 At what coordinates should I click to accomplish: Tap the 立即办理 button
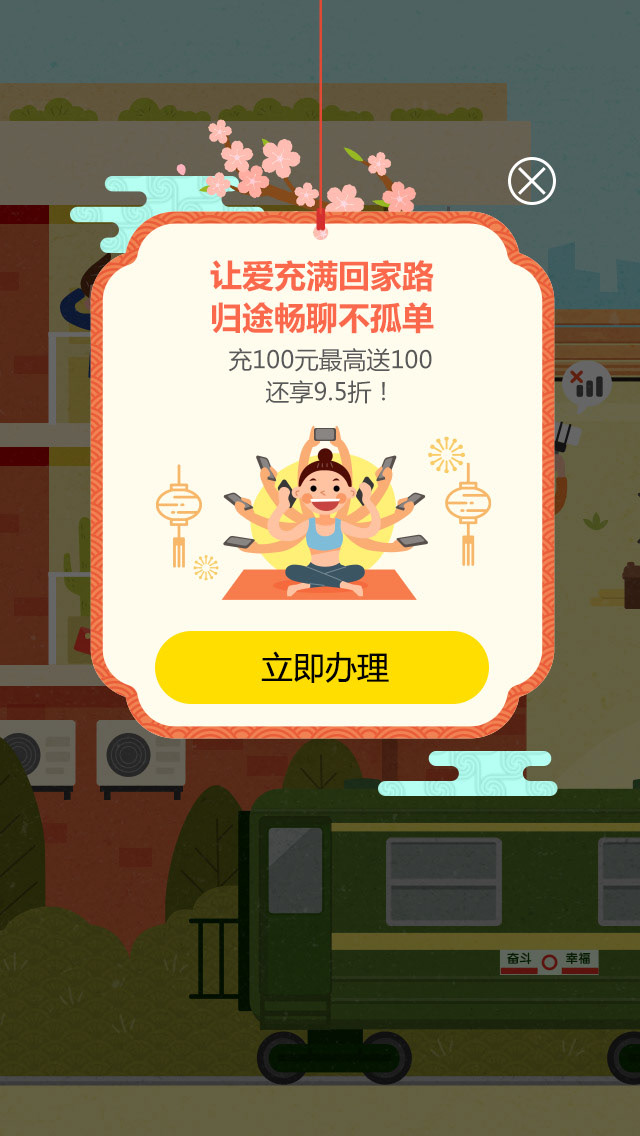[x=322, y=667]
